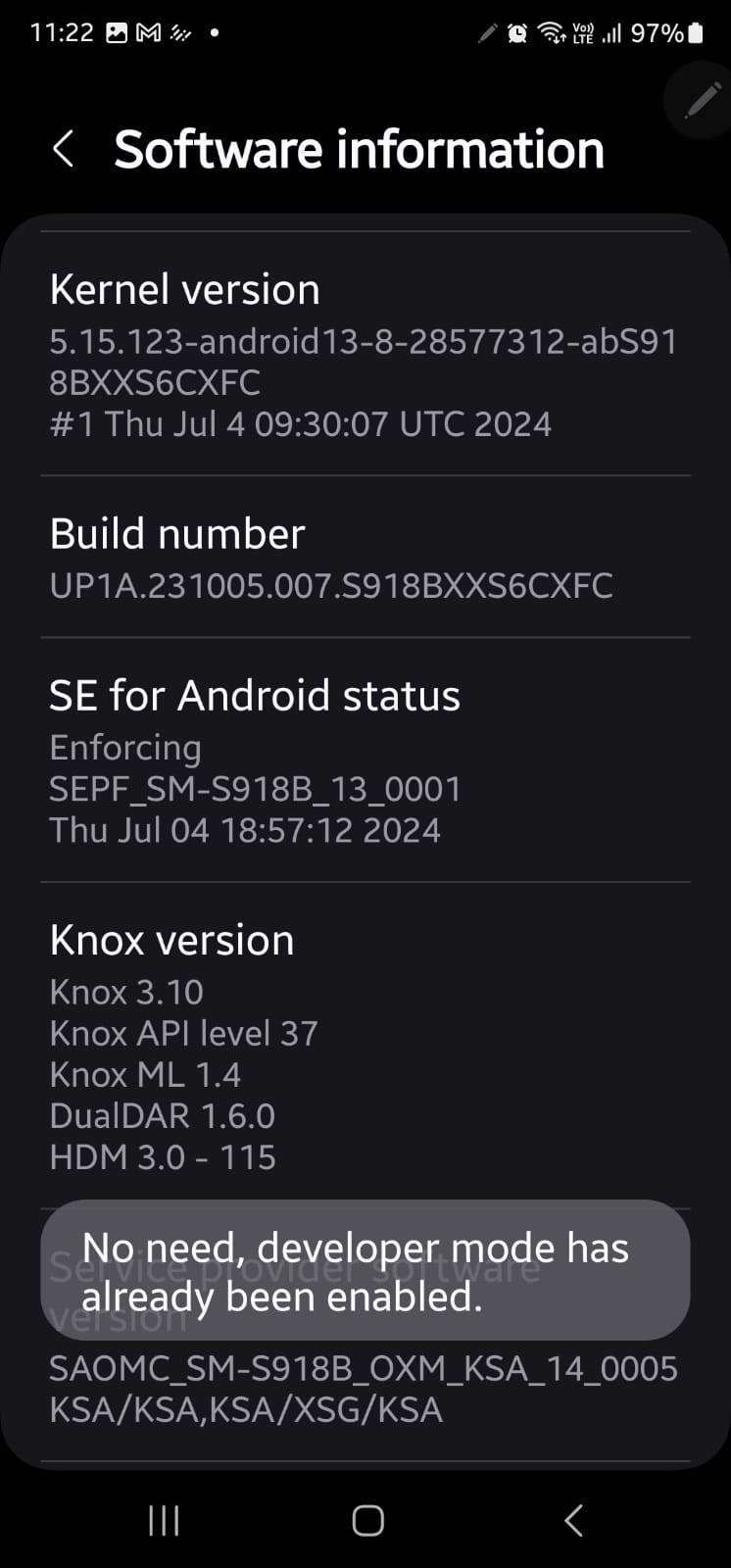
Task: Tap Build number to enable developer mode
Action: pos(365,559)
